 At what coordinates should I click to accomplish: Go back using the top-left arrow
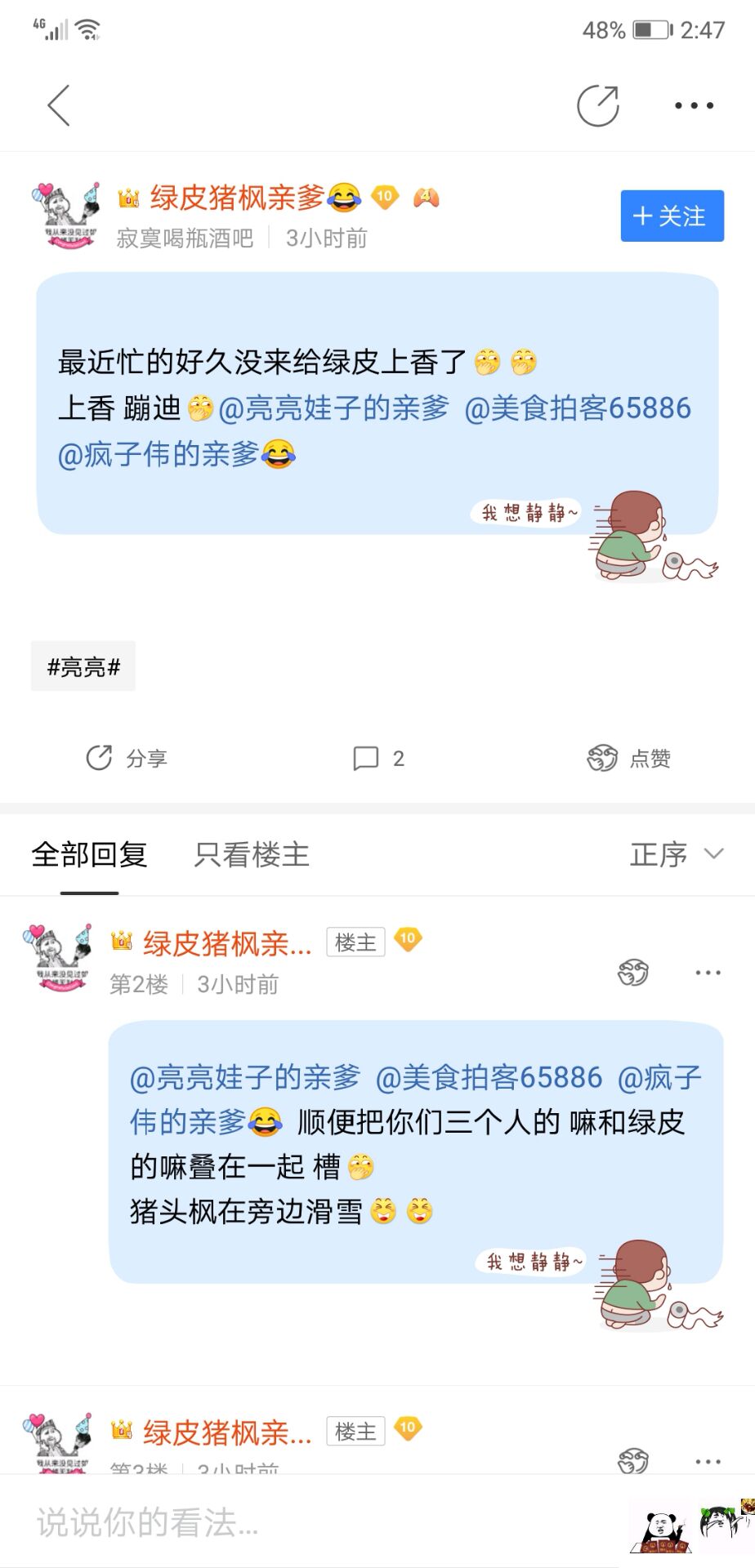(x=59, y=105)
